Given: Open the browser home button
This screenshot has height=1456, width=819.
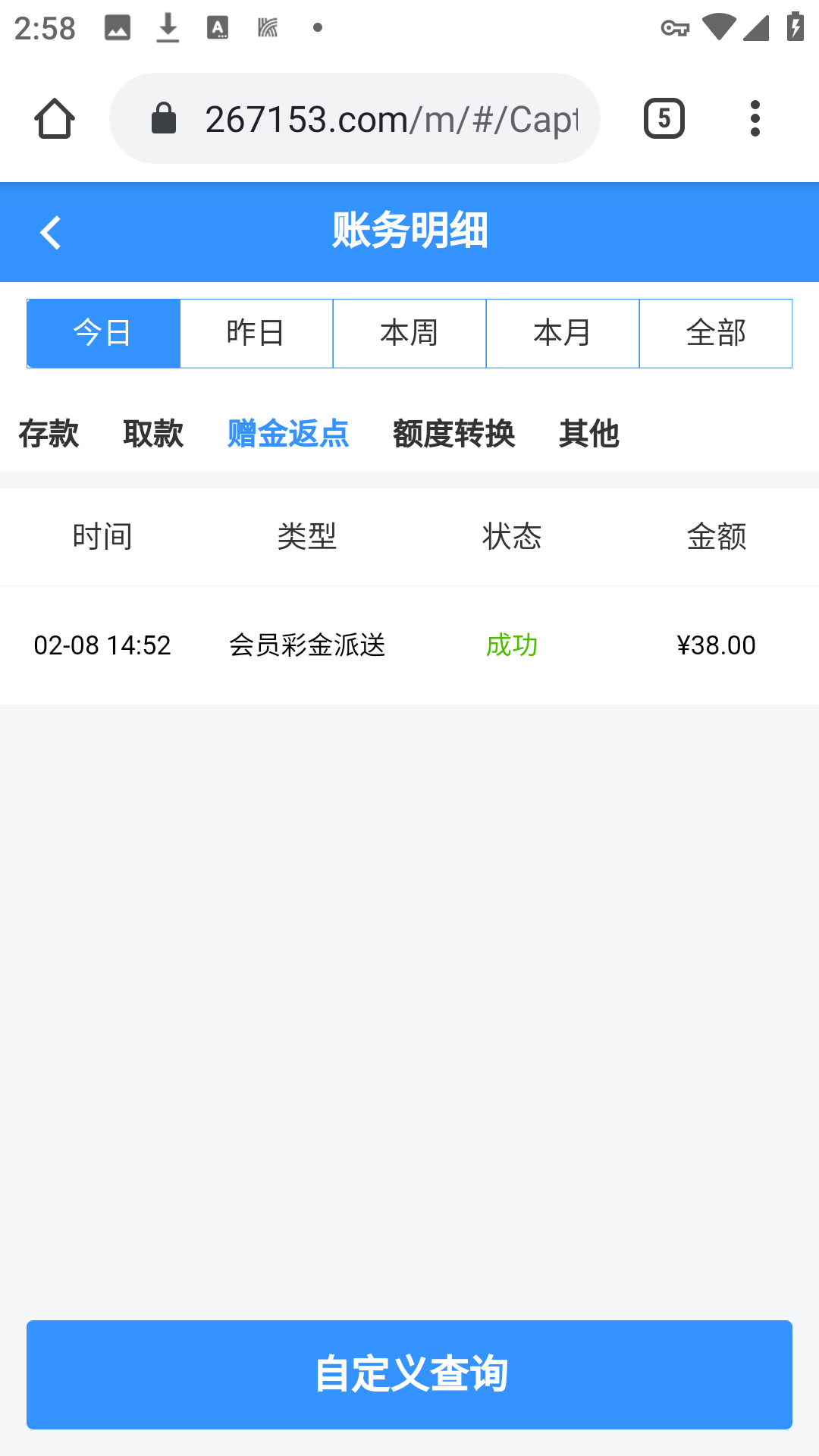Looking at the screenshot, I should [55, 119].
